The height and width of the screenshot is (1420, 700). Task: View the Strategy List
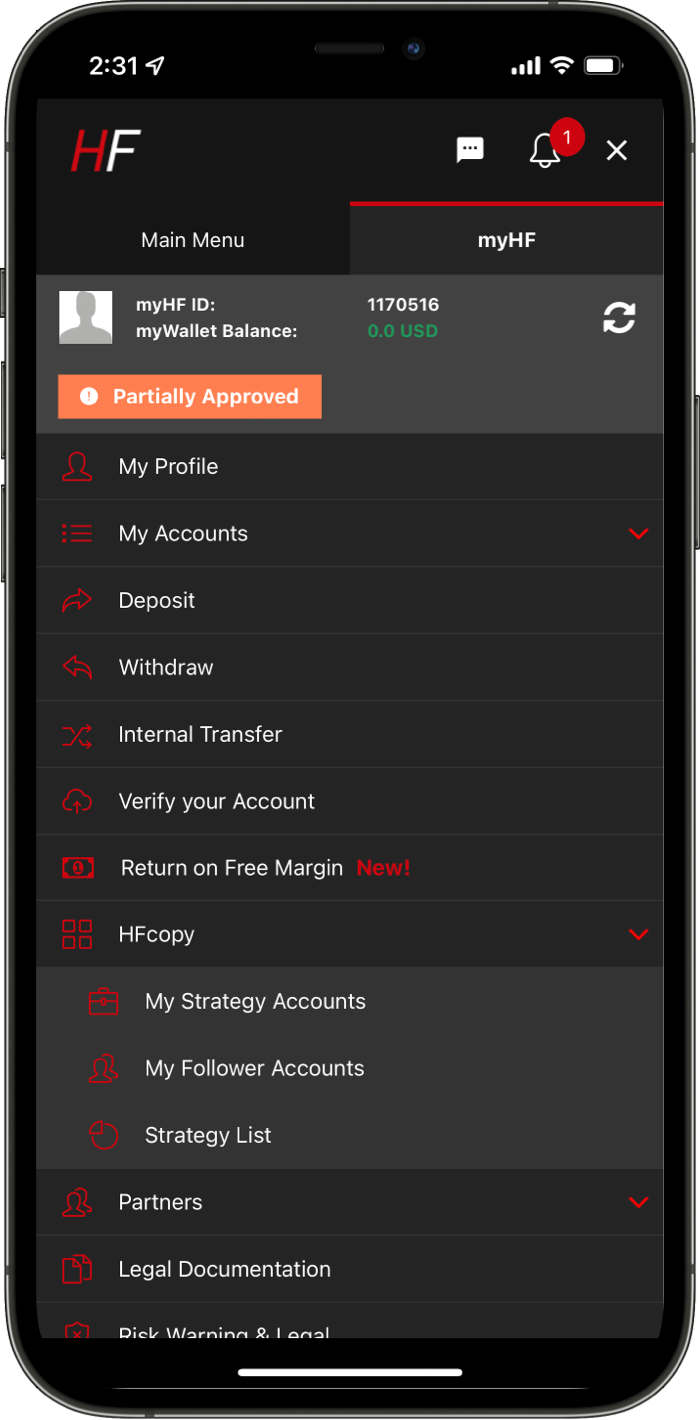(x=208, y=1136)
